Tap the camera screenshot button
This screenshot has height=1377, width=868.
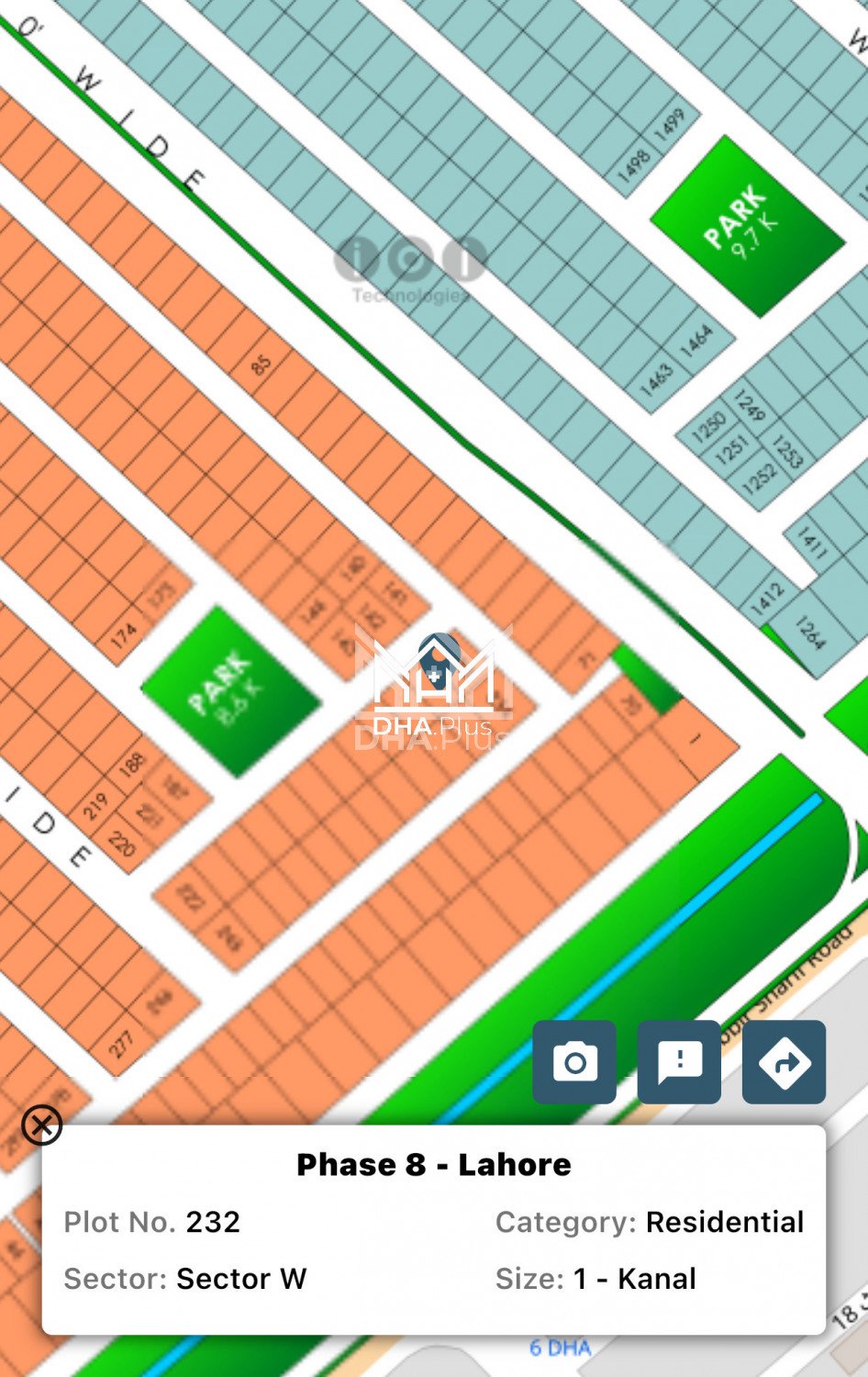tap(574, 1062)
